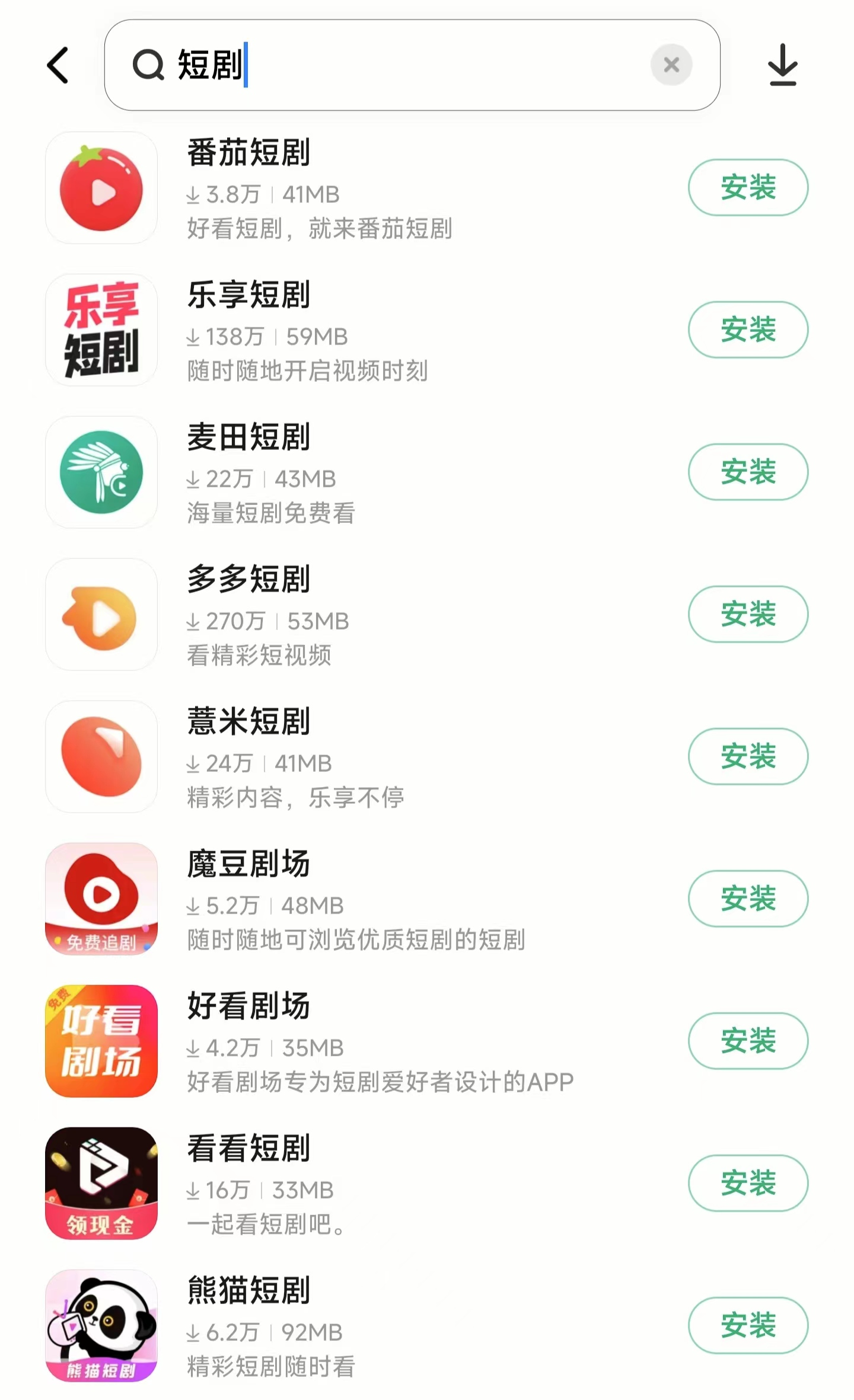This screenshot has height=1400, width=854.
Task: Install 看看短剧
Action: point(747,1183)
